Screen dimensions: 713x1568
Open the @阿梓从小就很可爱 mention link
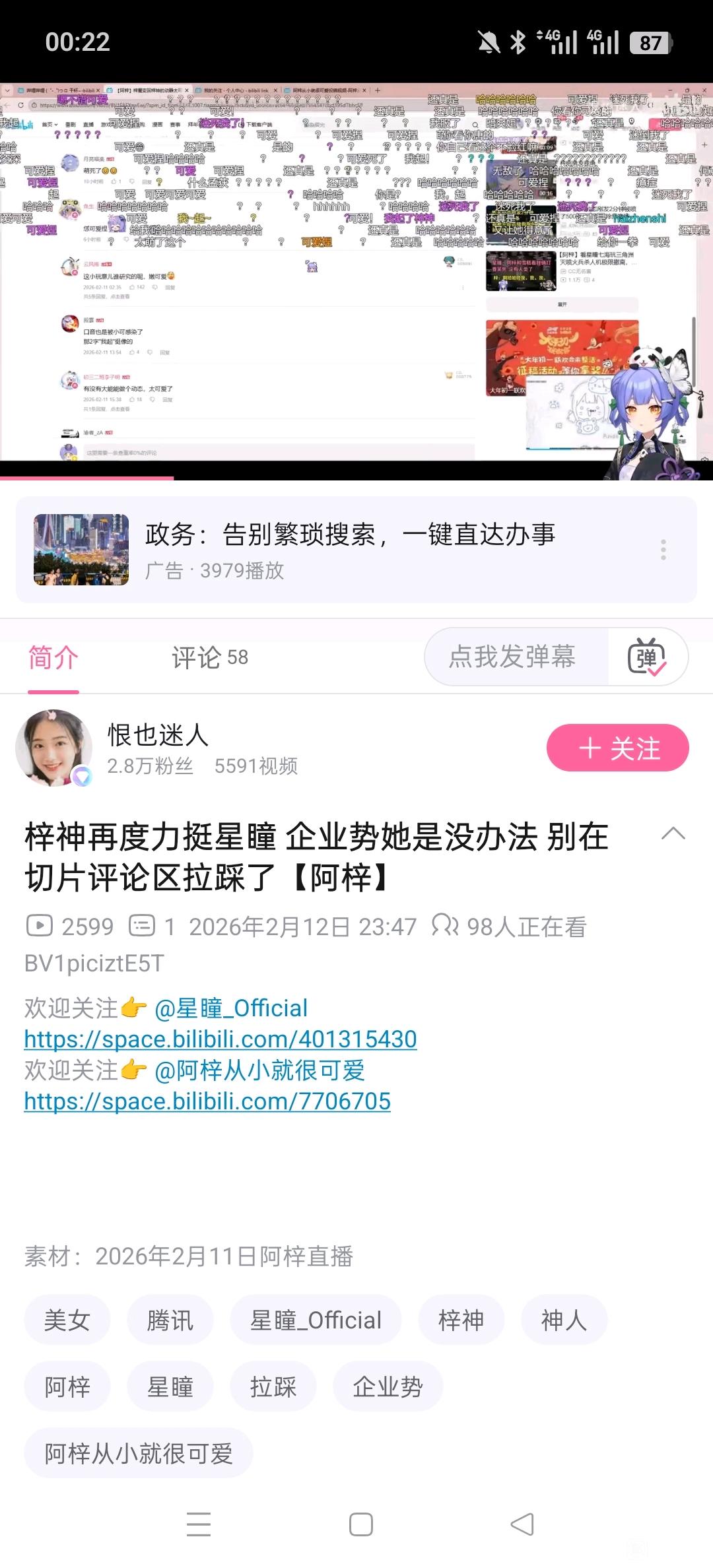(x=259, y=1070)
